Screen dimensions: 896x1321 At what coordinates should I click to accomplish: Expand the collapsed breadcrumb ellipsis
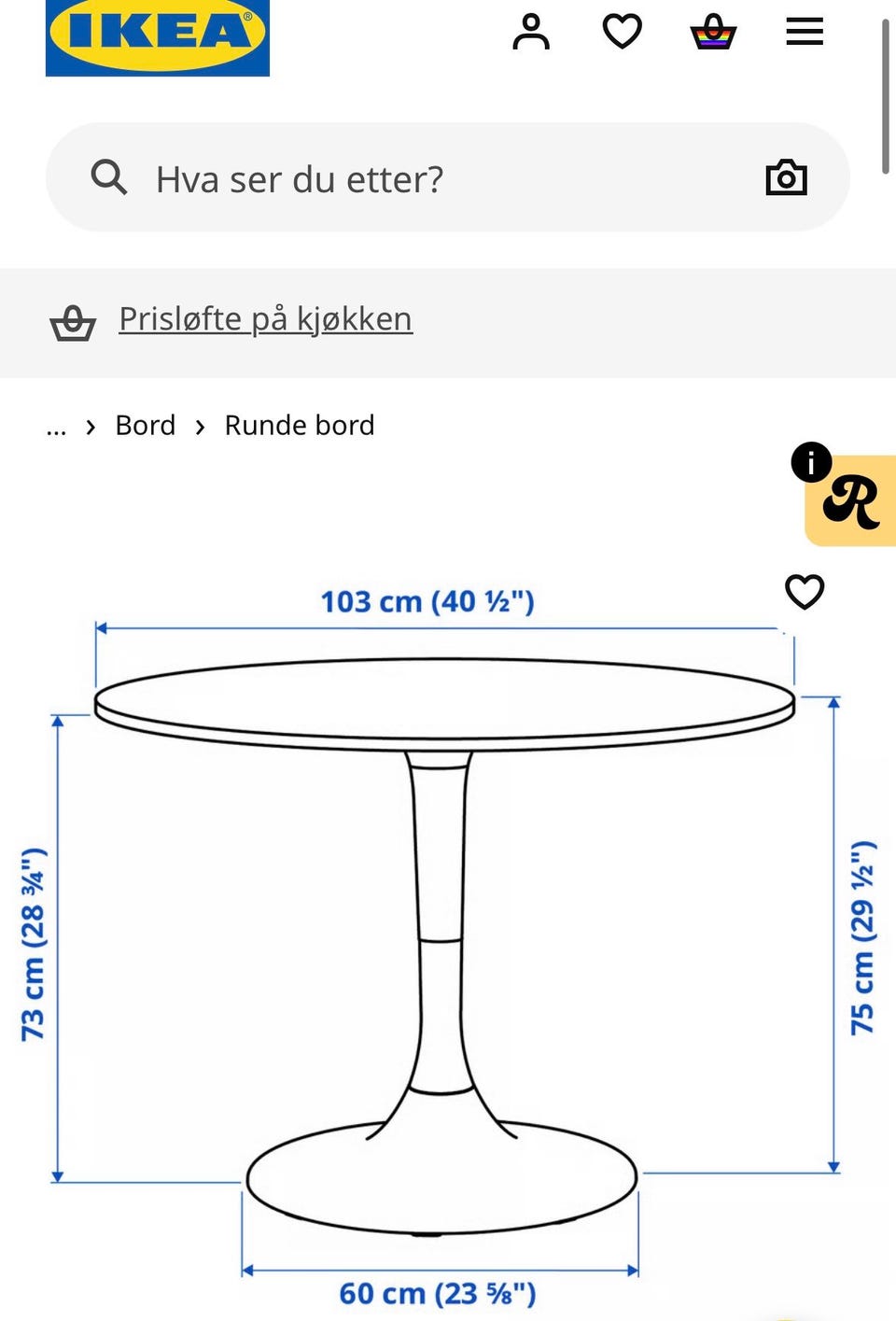pyautogui.click(x=57, y=426)
